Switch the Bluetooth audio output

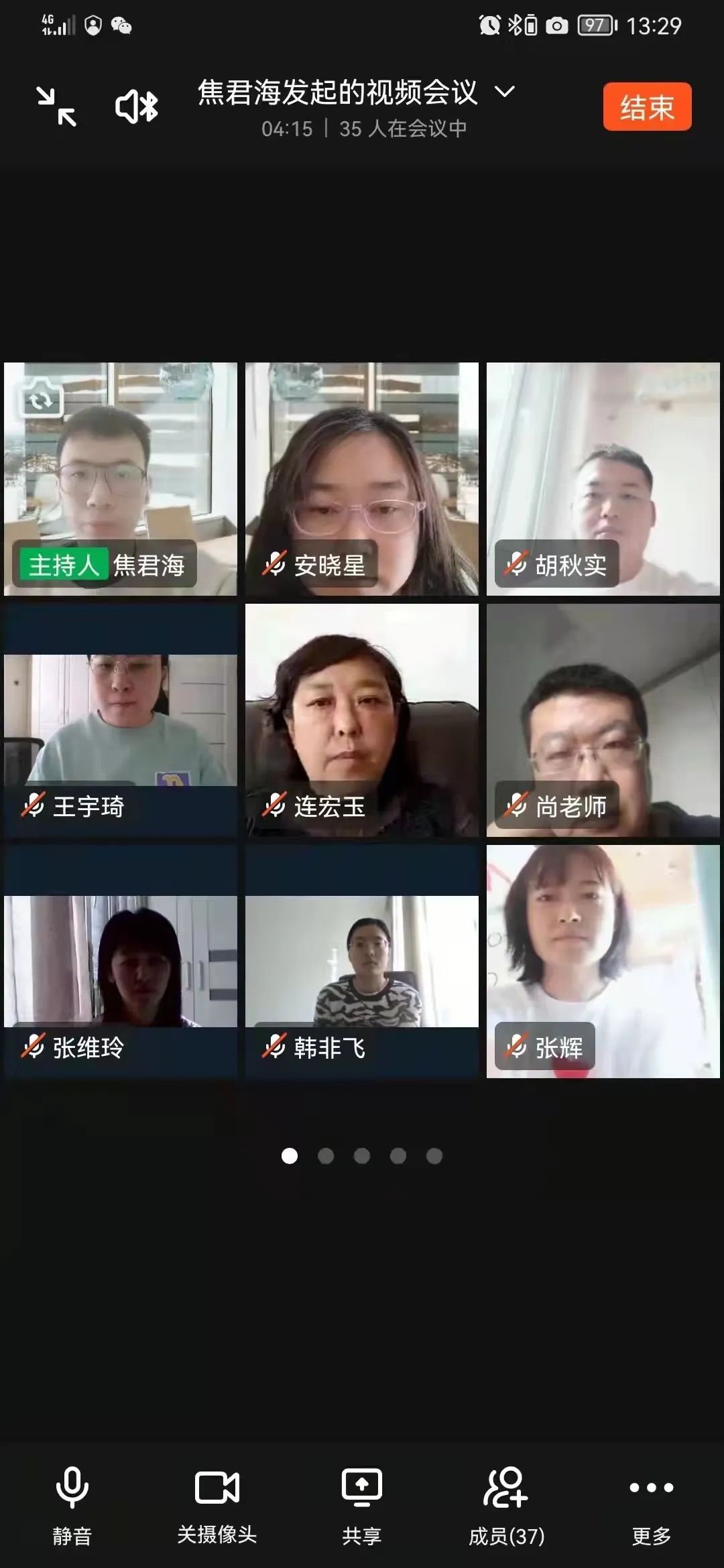pyautogui.click(x=137, y=107)
